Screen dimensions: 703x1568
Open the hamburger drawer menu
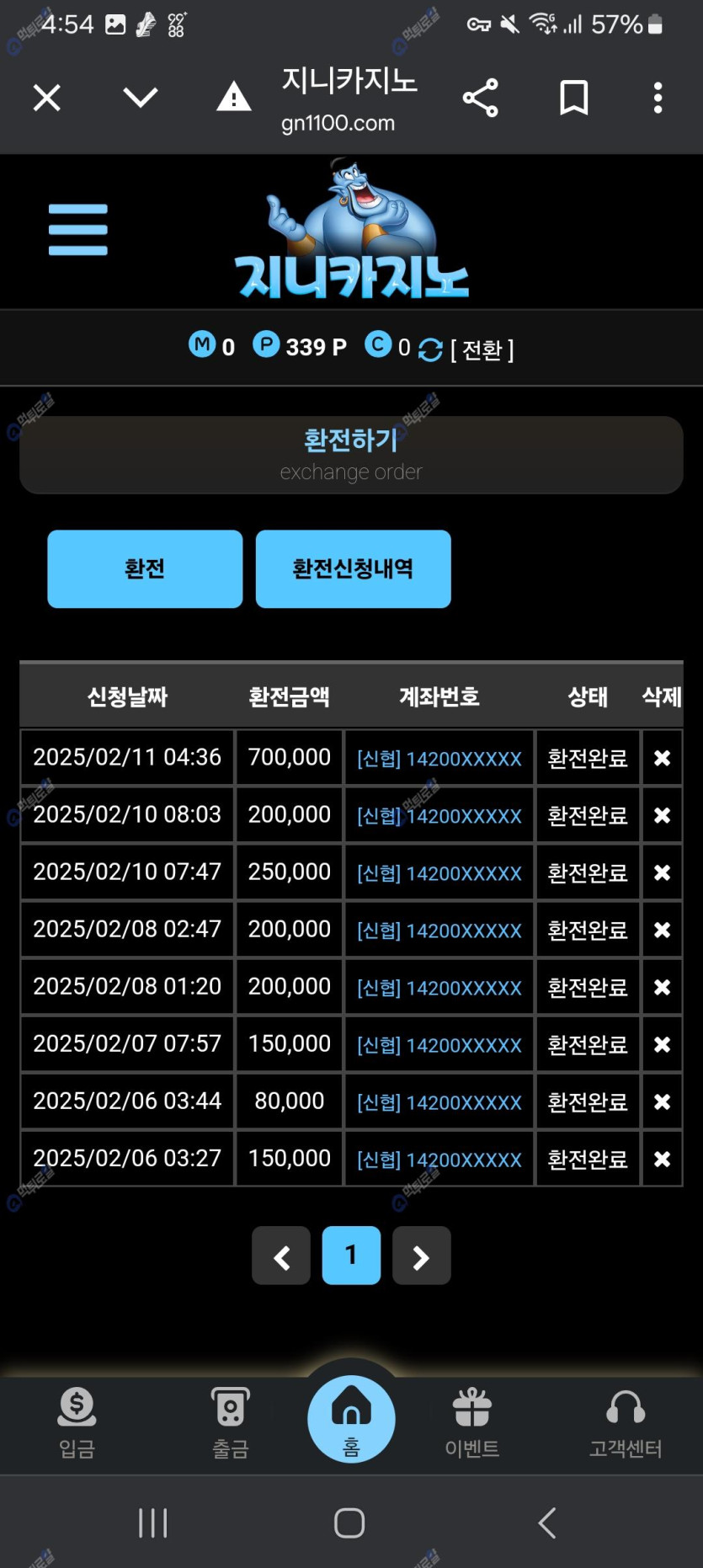tap(78, 229)
